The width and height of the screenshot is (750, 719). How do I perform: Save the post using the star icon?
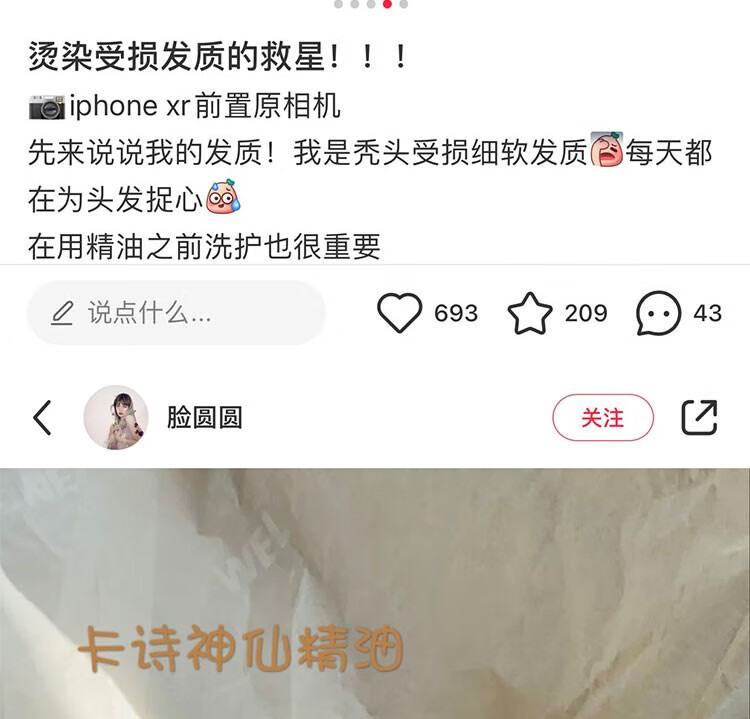(529, 313)
